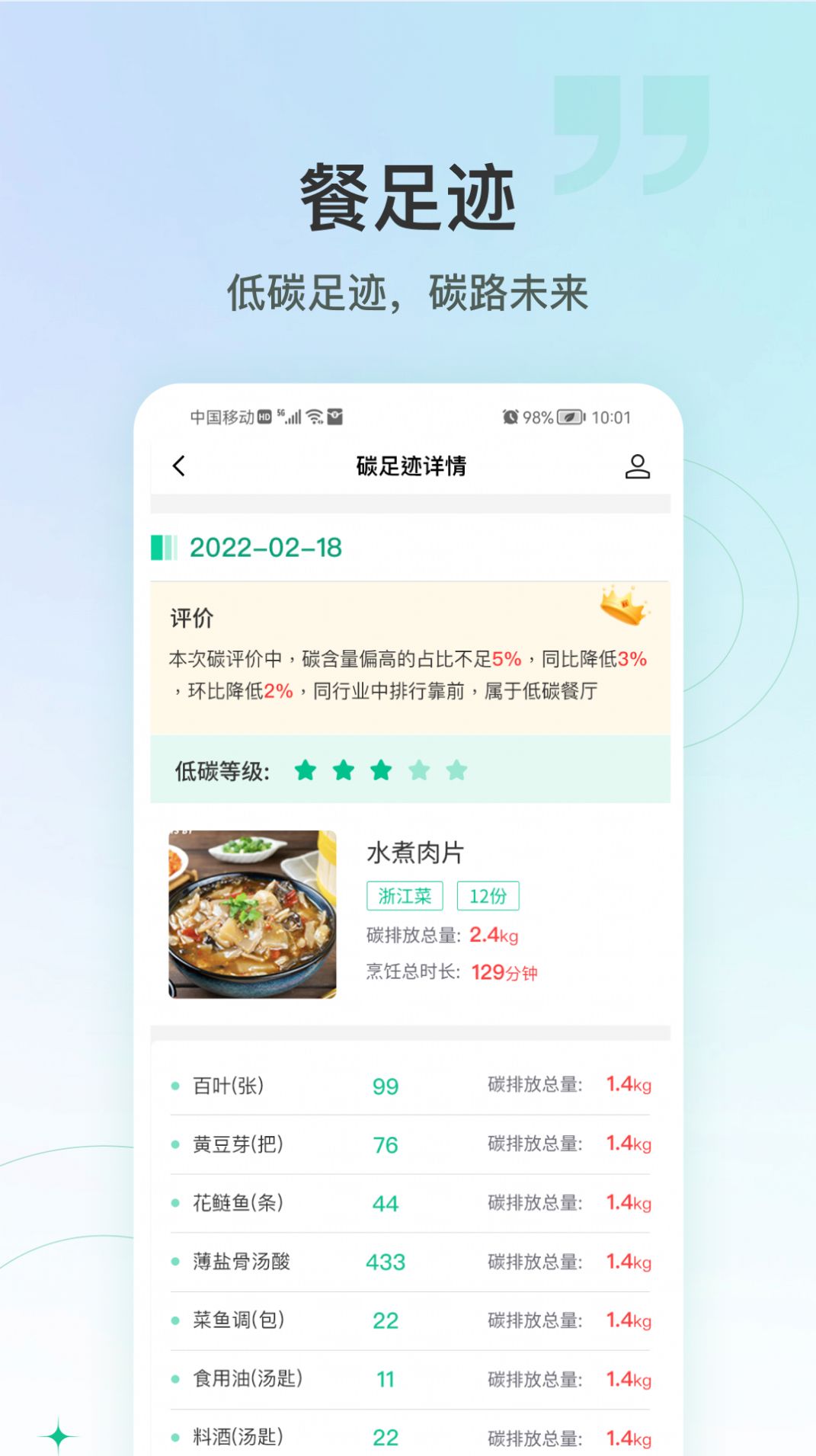Image resolution: width=816 pixels, height=1456 pixels.
Task: Select the fifth star of 低碳等级
Action: (456, 771)
